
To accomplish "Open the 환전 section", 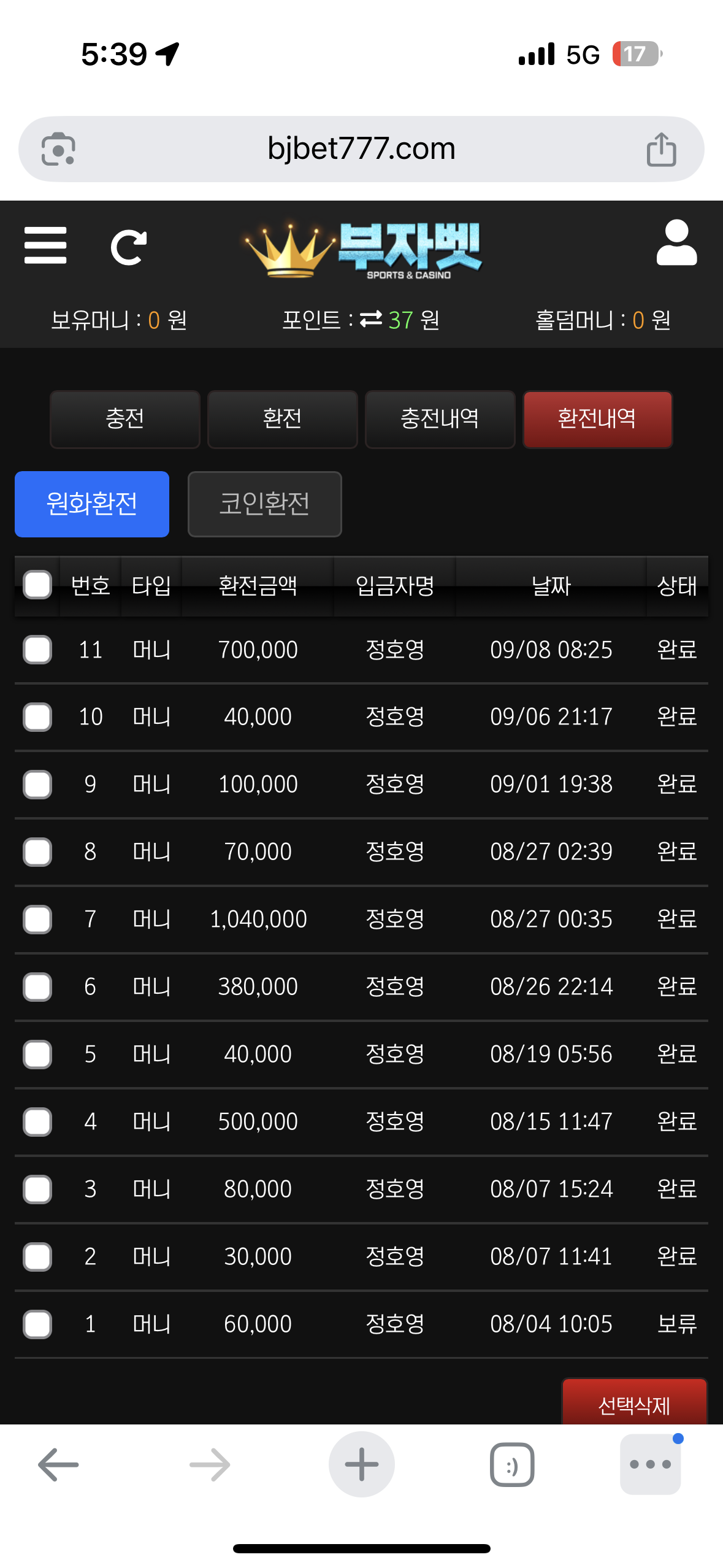I will (x=282, y=419).
